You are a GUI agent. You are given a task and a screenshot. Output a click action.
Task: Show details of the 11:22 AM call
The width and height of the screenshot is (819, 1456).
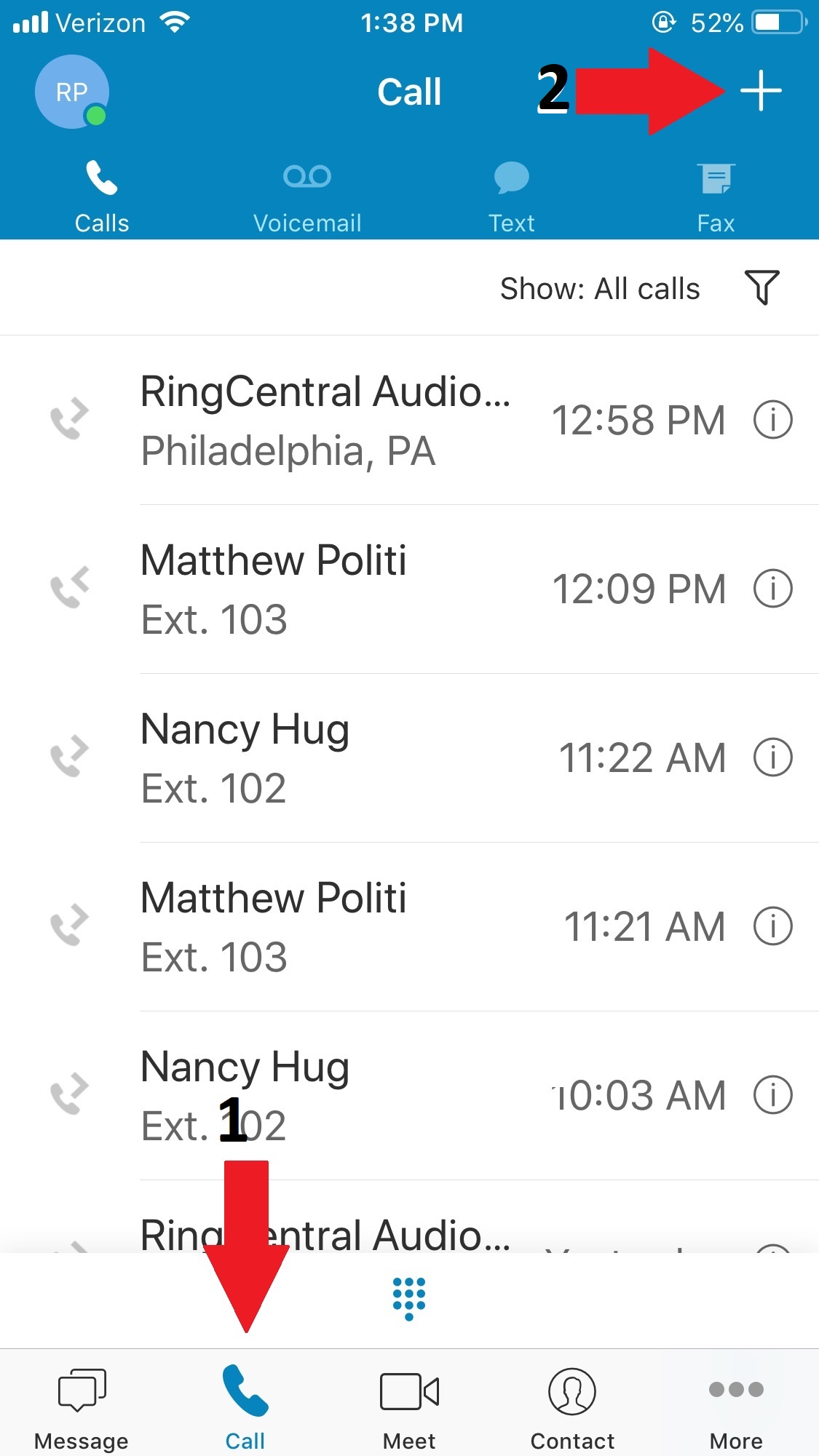[x=772, y=757]
